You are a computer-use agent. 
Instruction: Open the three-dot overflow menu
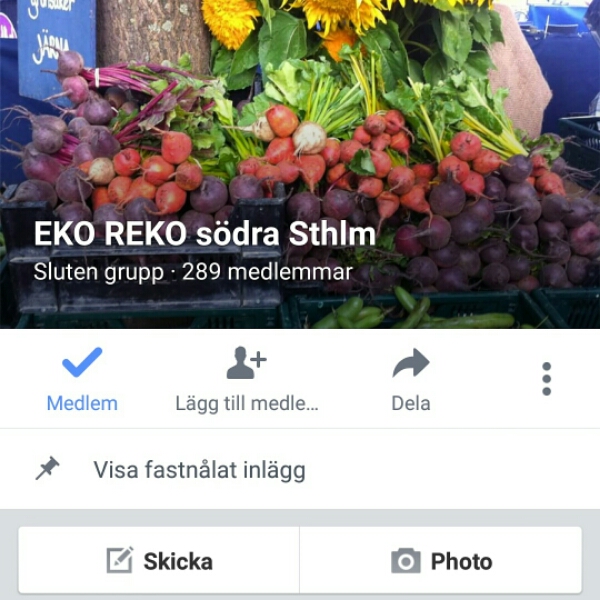[x=546, y=379]
